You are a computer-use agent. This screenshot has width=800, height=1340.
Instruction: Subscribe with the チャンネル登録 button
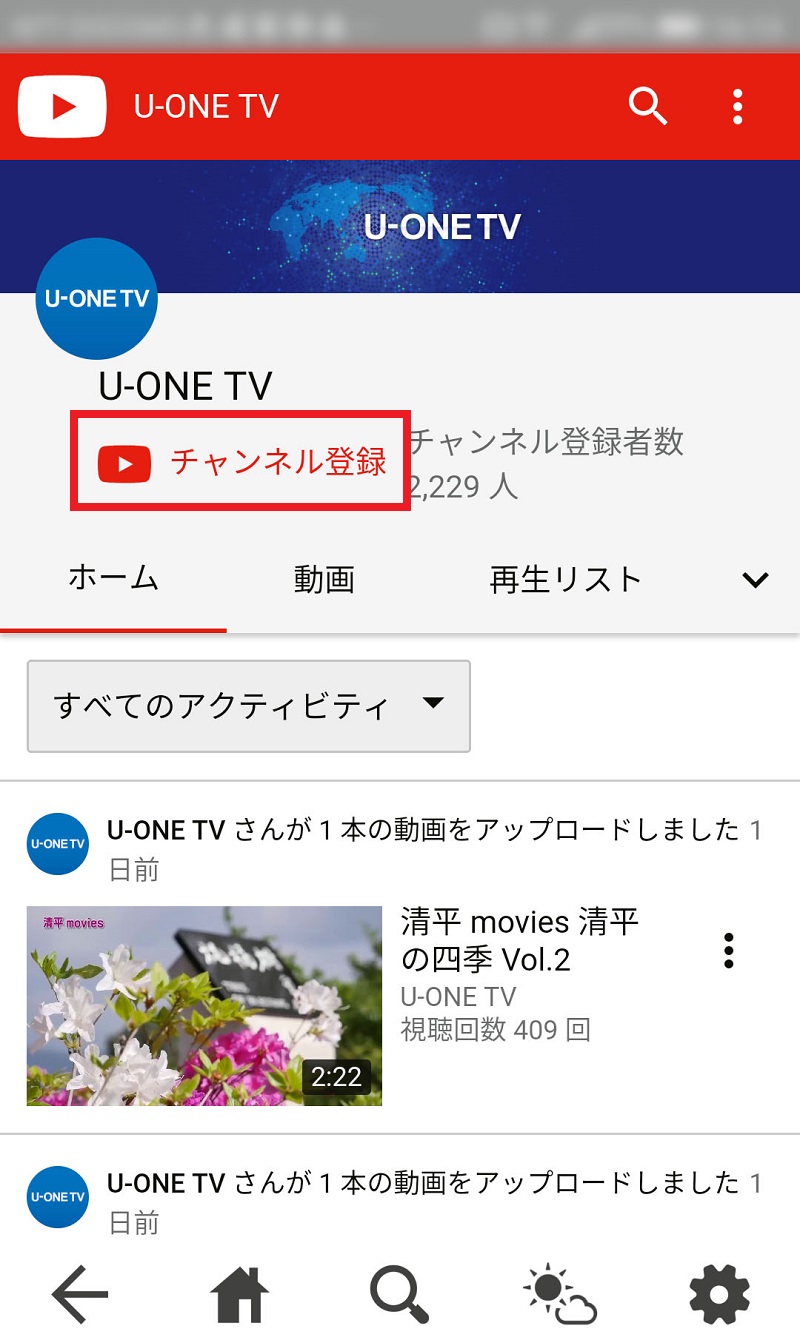tap(241, 461)
